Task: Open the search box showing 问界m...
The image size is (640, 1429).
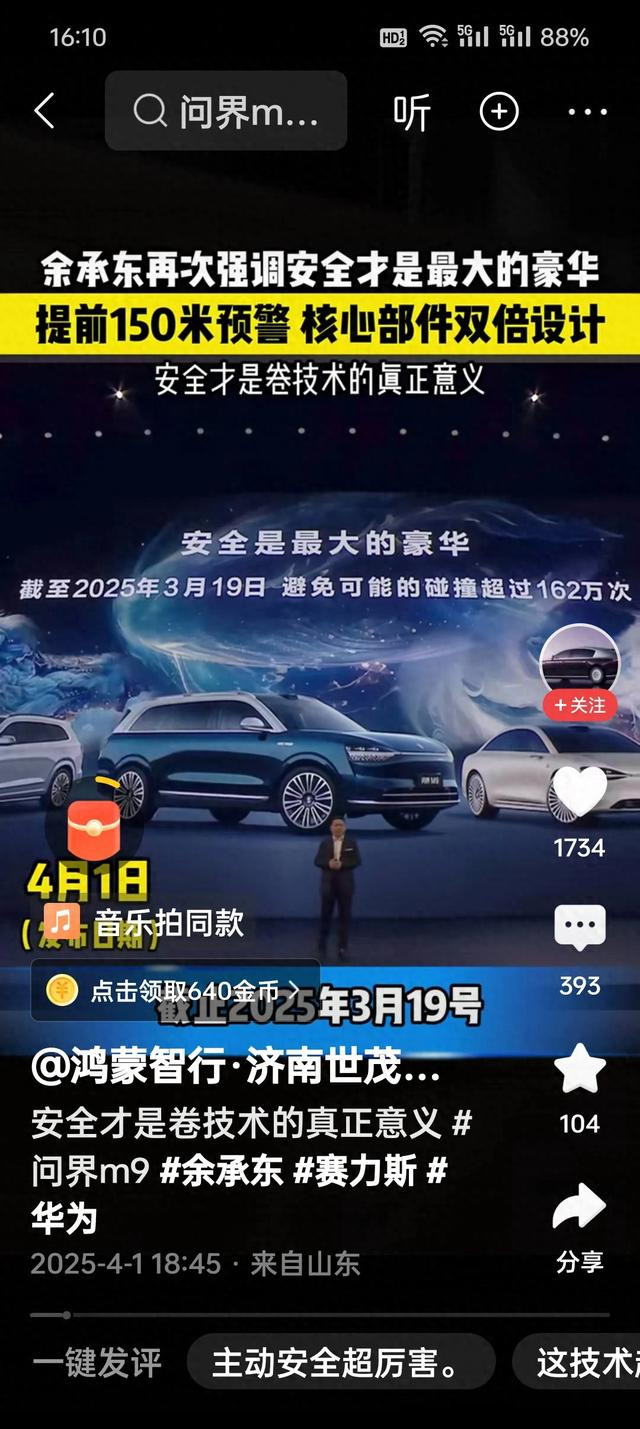Action: pyautogui.click(x=226, y=111)
